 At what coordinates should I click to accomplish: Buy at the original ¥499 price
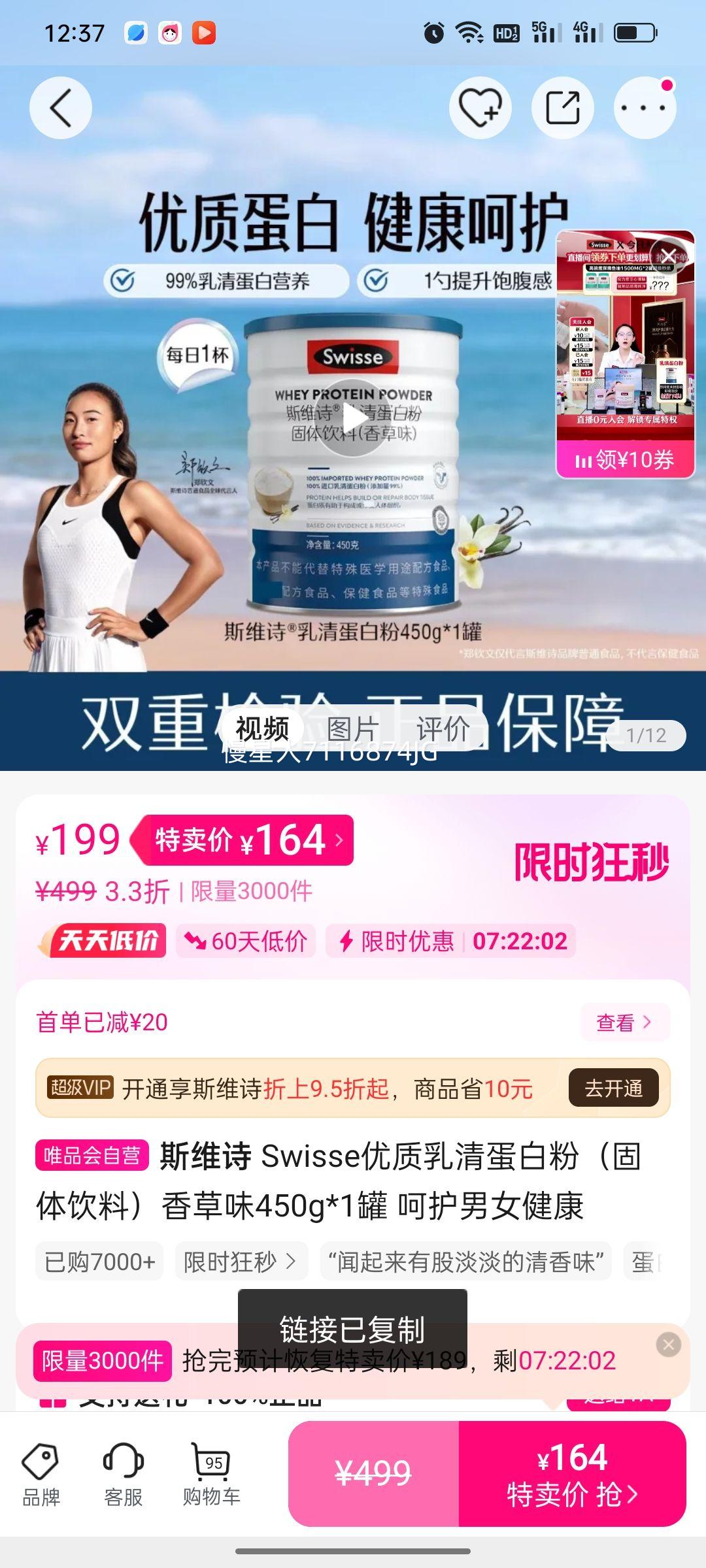(x=373, y=1474)
